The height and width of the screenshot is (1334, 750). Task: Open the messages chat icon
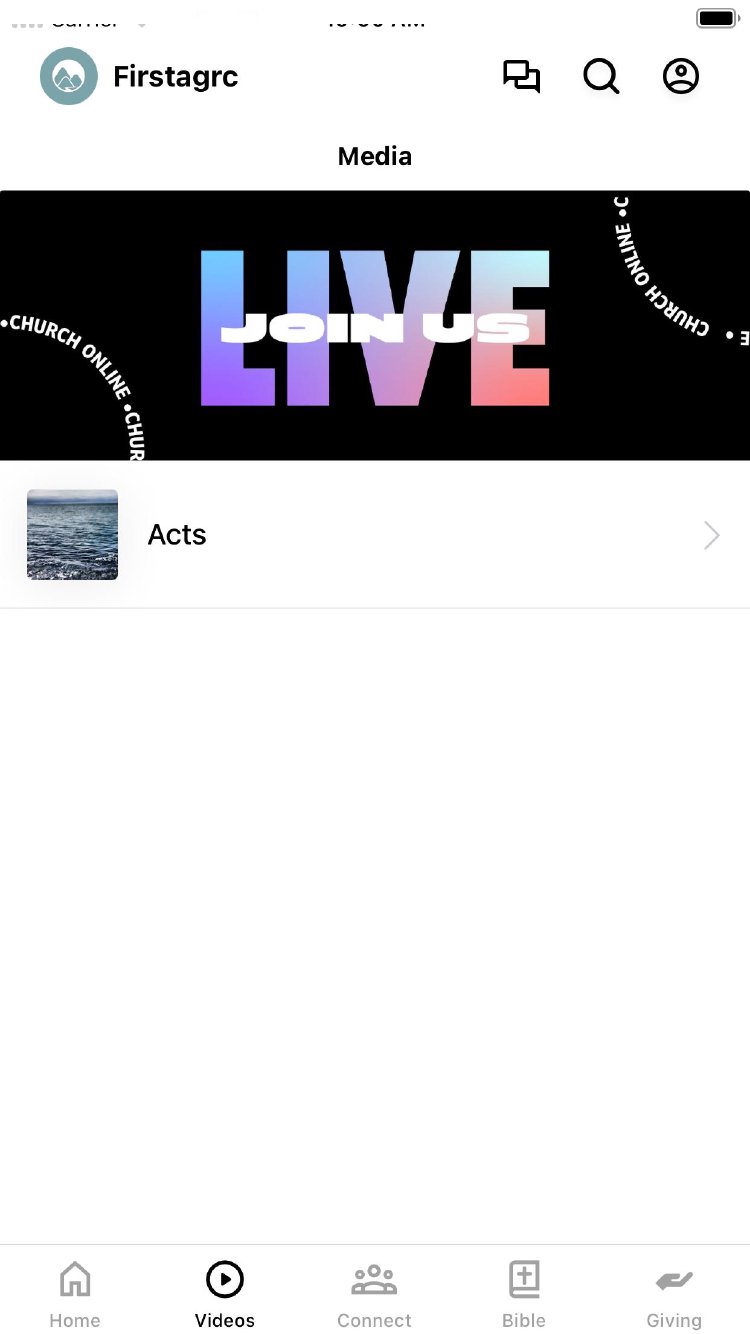521,77
